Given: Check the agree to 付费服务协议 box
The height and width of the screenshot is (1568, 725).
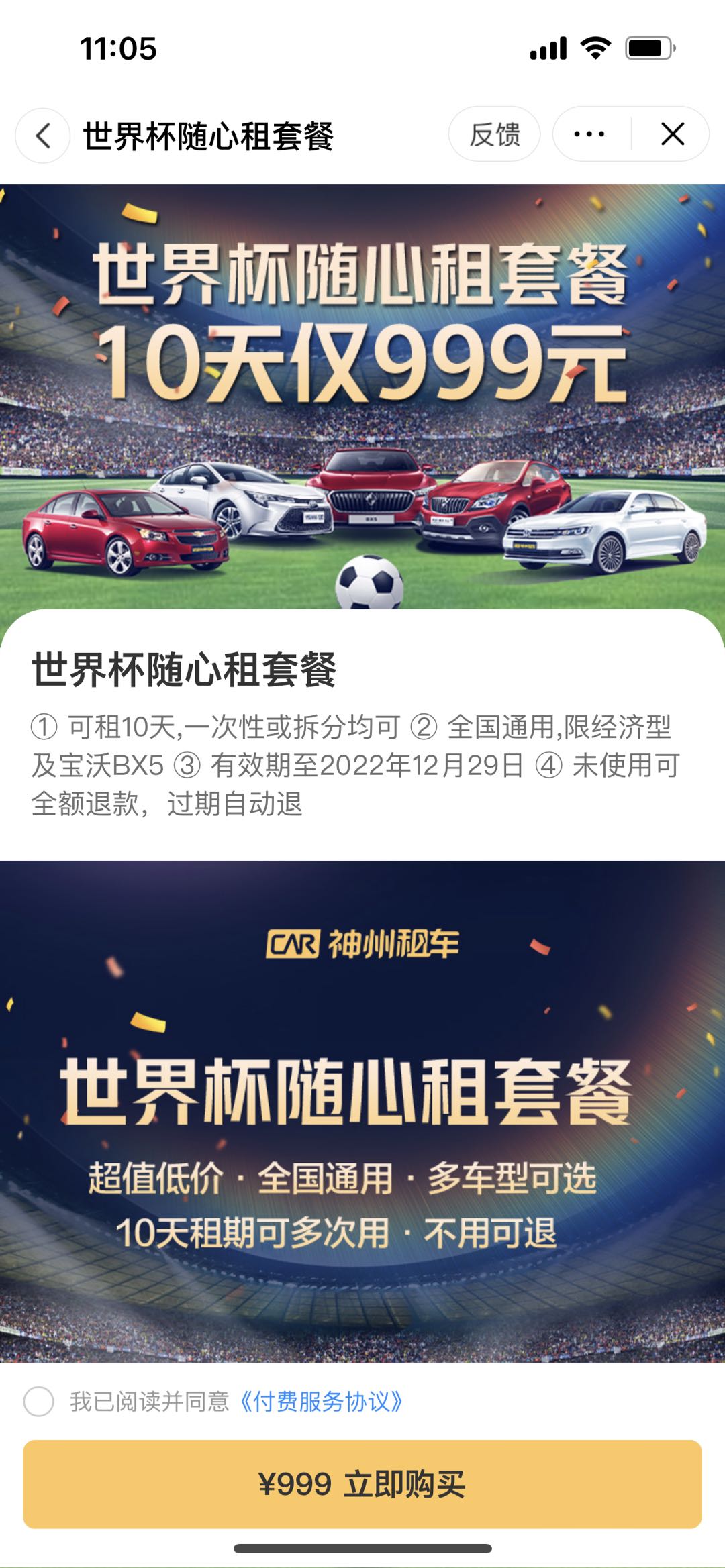Looking at the screenshot, I should point(38,1402).
